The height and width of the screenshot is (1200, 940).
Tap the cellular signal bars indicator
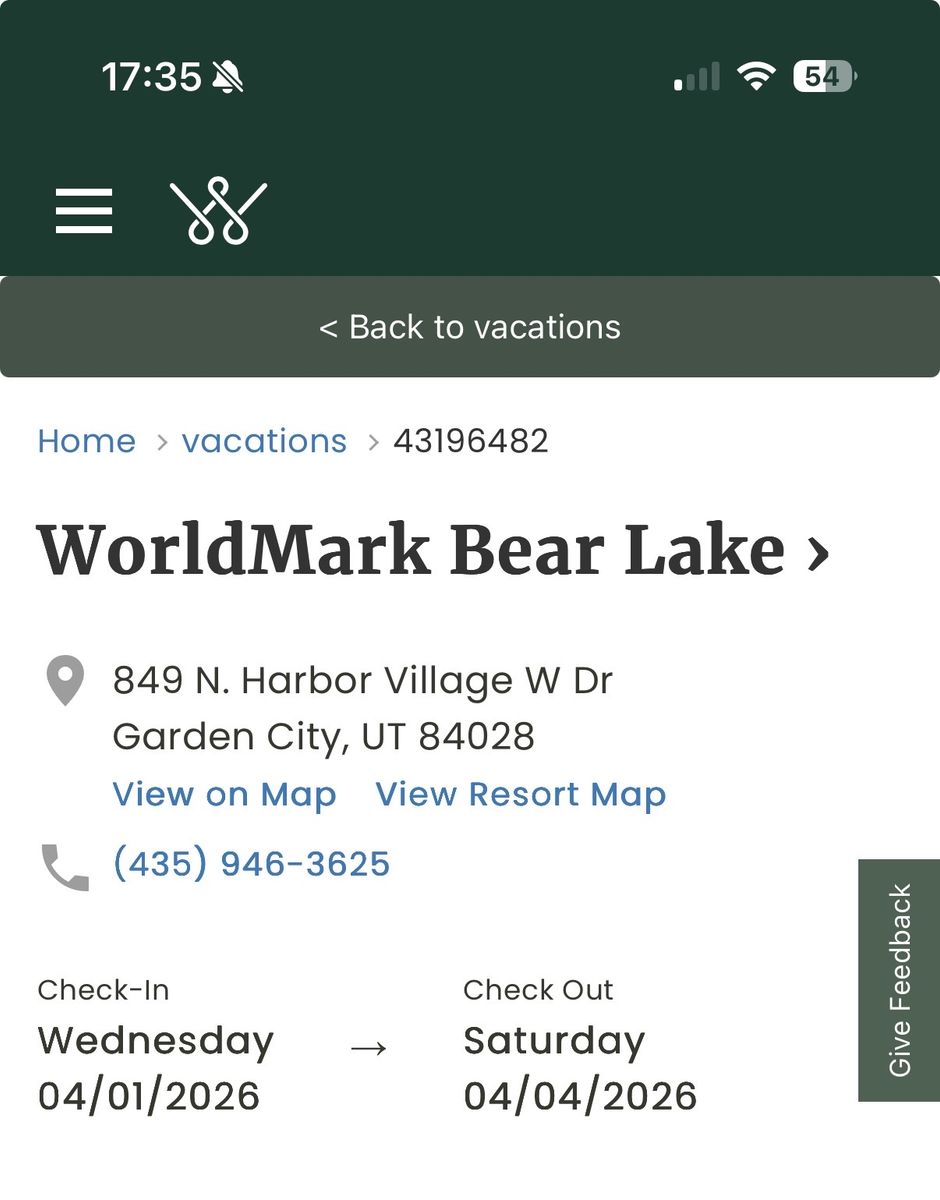coord(694,76)
